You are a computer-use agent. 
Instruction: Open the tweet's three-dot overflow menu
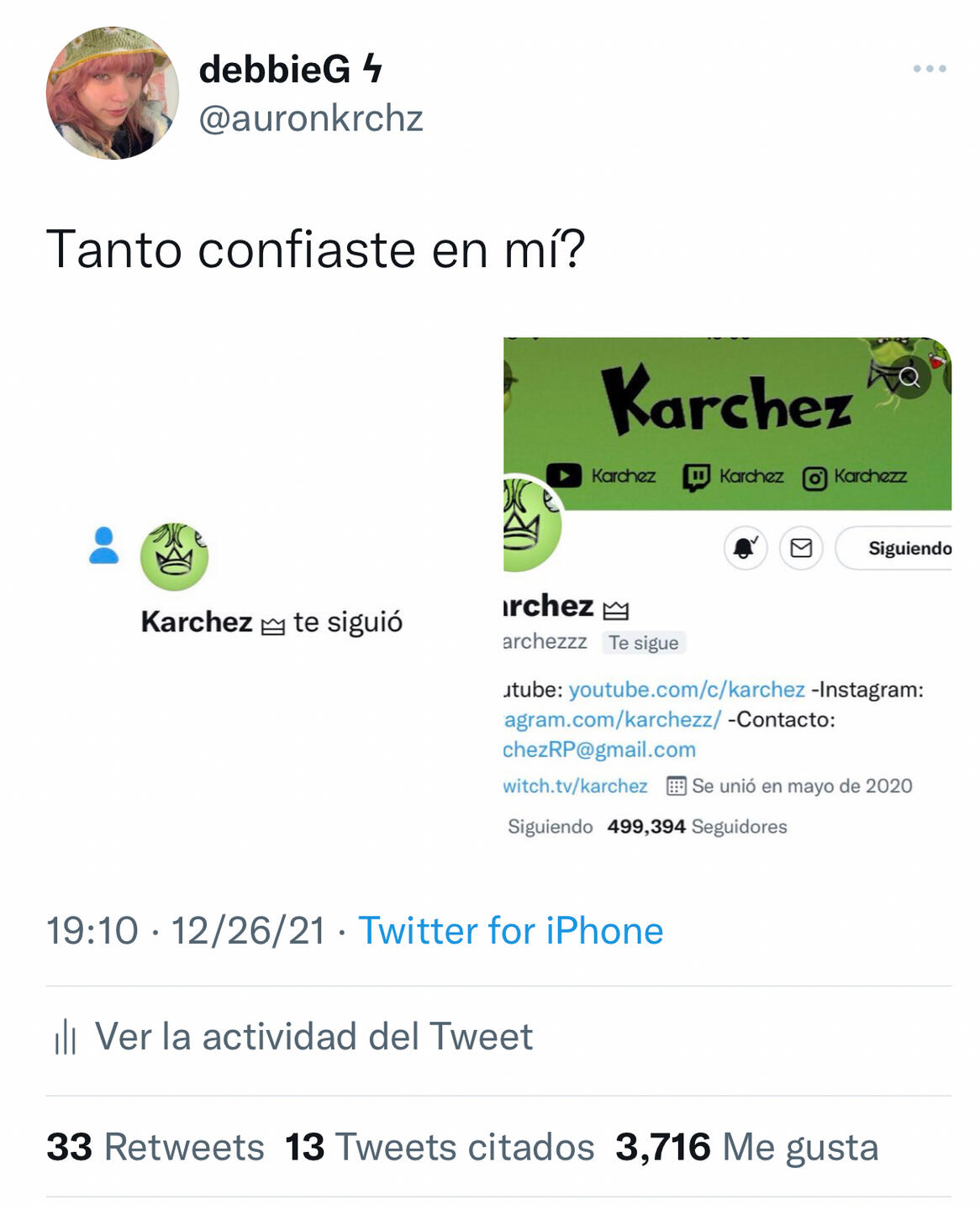click(929, 69)
